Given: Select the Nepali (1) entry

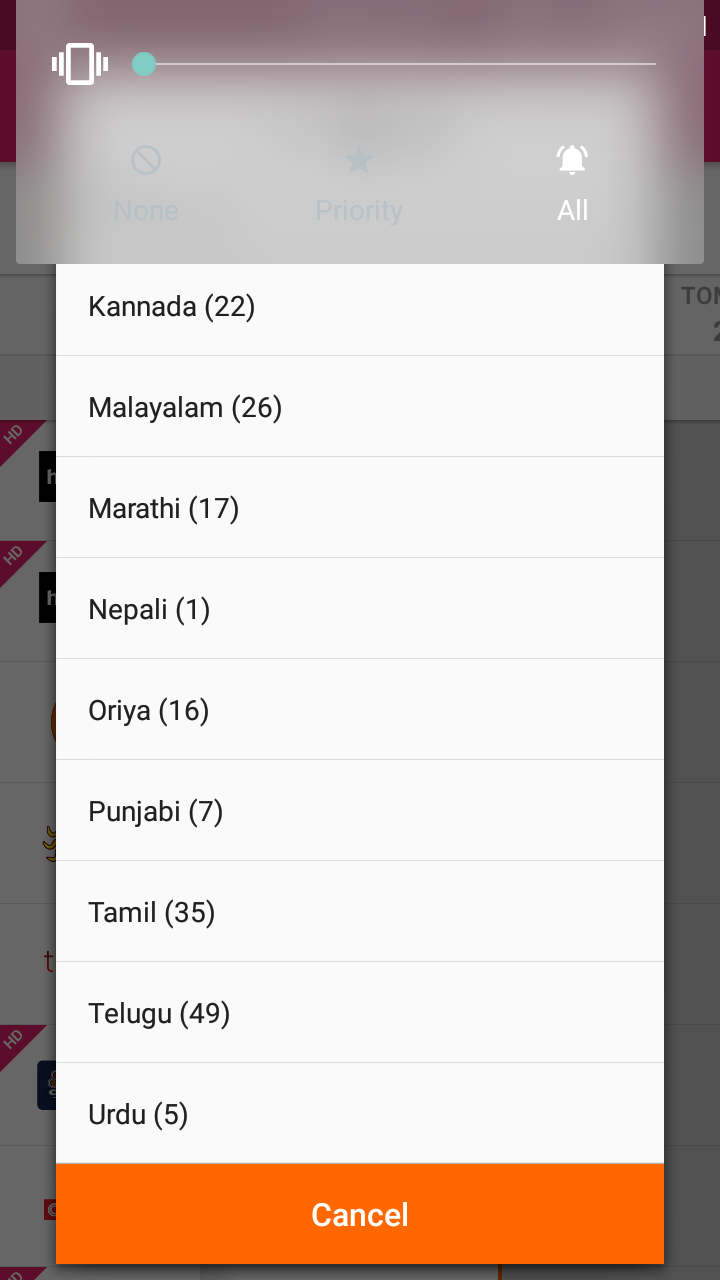Looking at the screenshot, I should [x=360, y=608].
